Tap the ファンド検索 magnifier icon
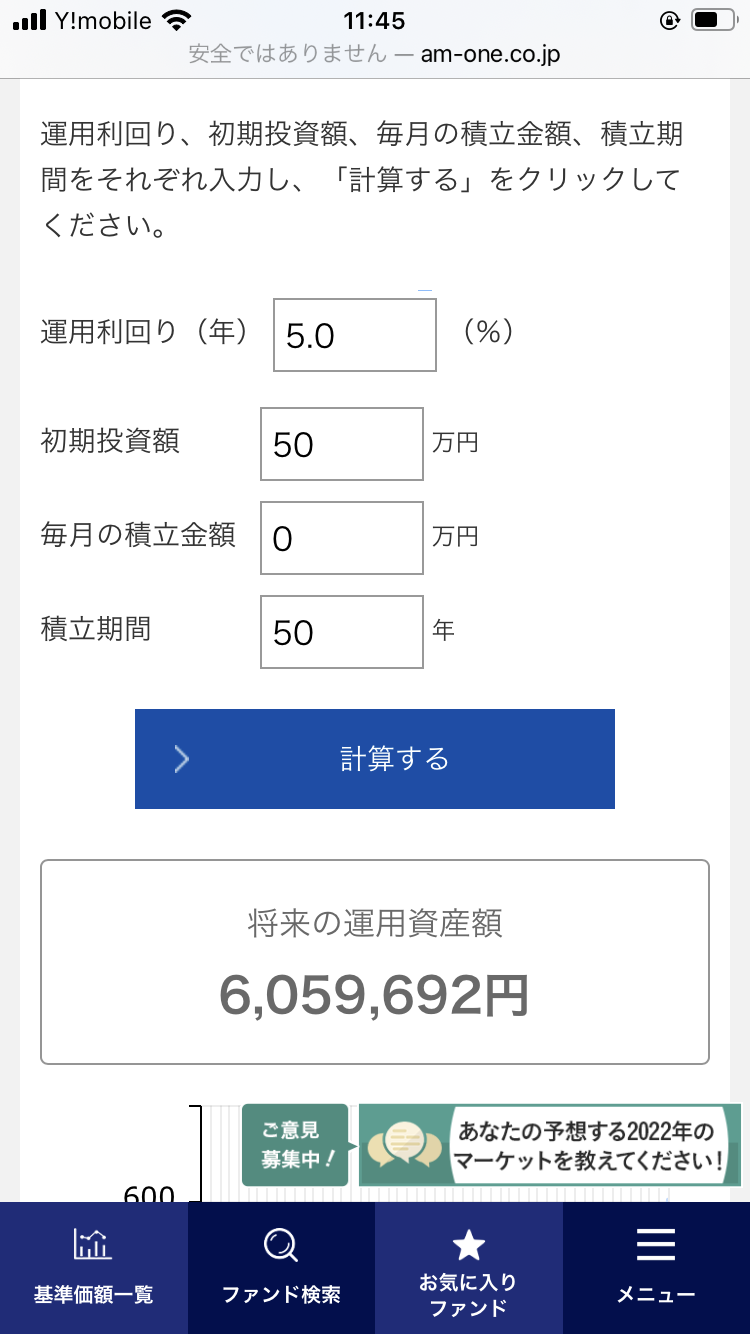This screenshot has width=750, height=1334. click(x=281, y=1247)
